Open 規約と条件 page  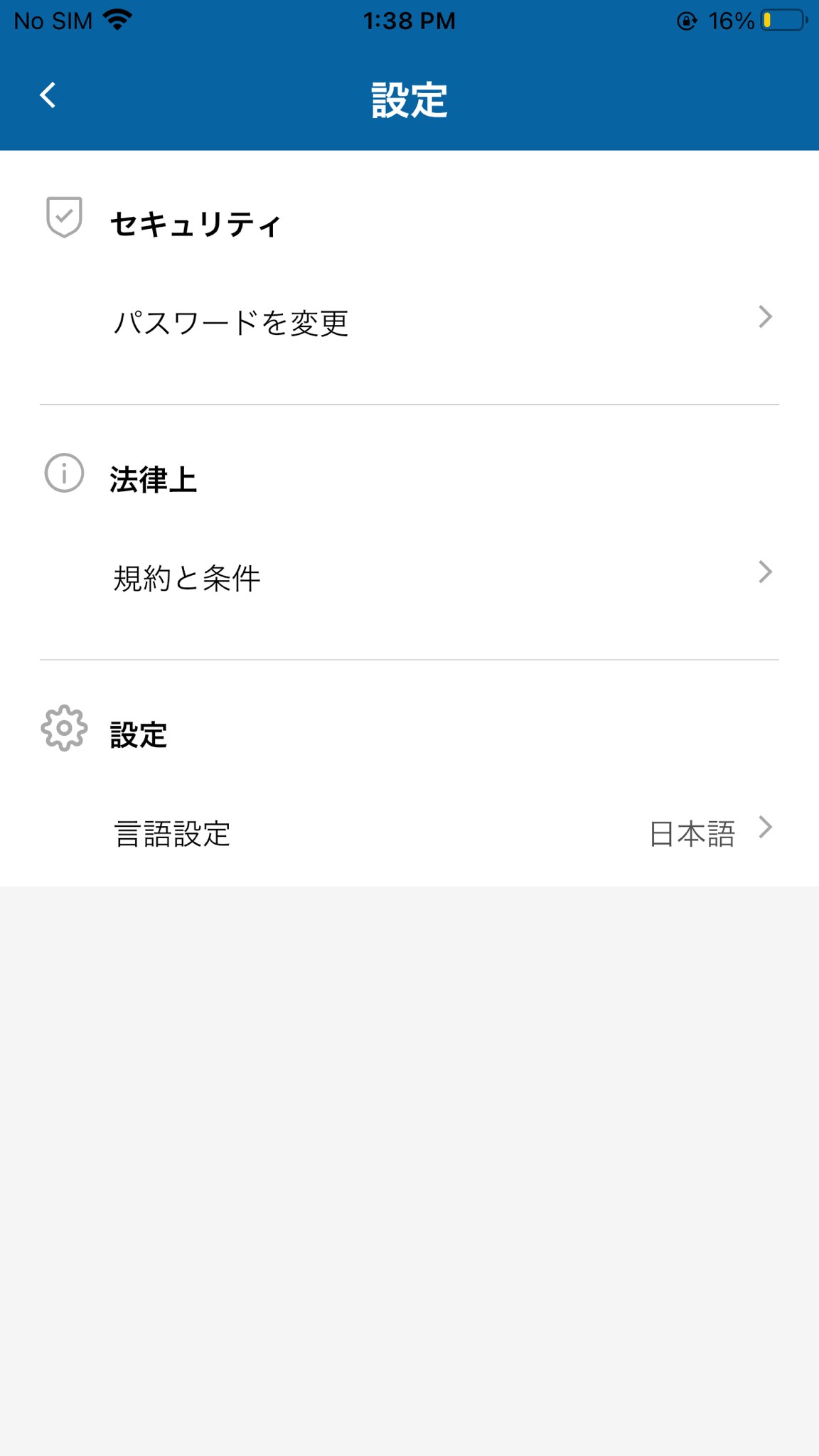(409, 577)
